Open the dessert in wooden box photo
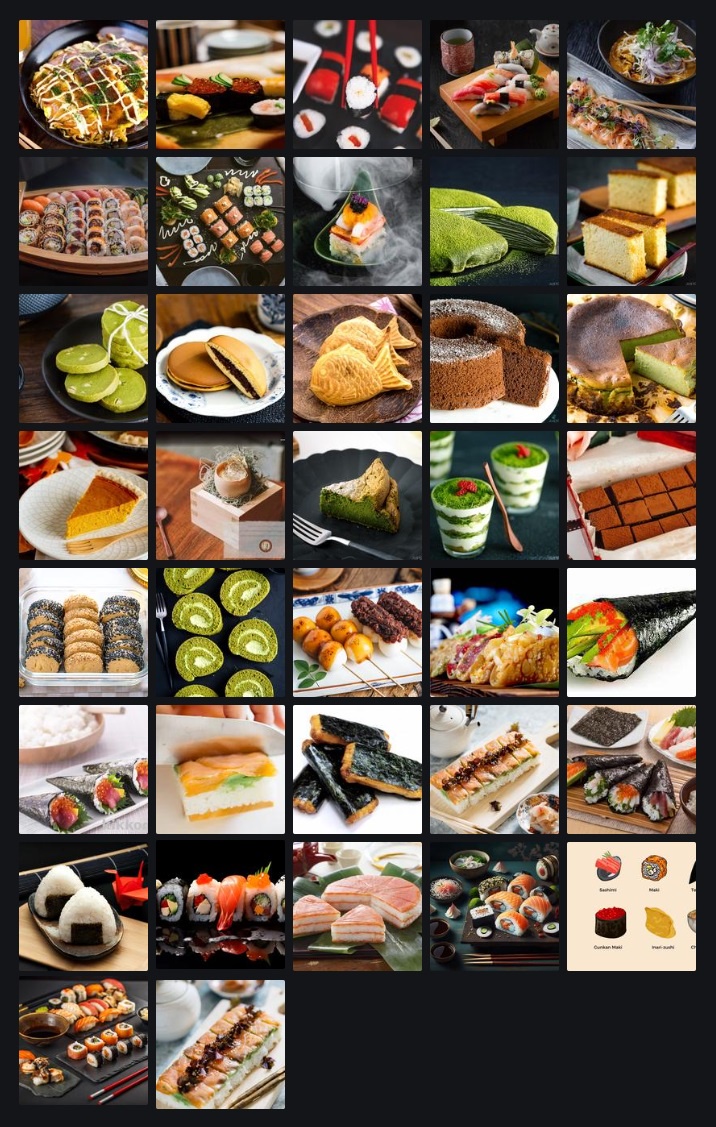This screenshot has width=716, height=1127. 221,495
